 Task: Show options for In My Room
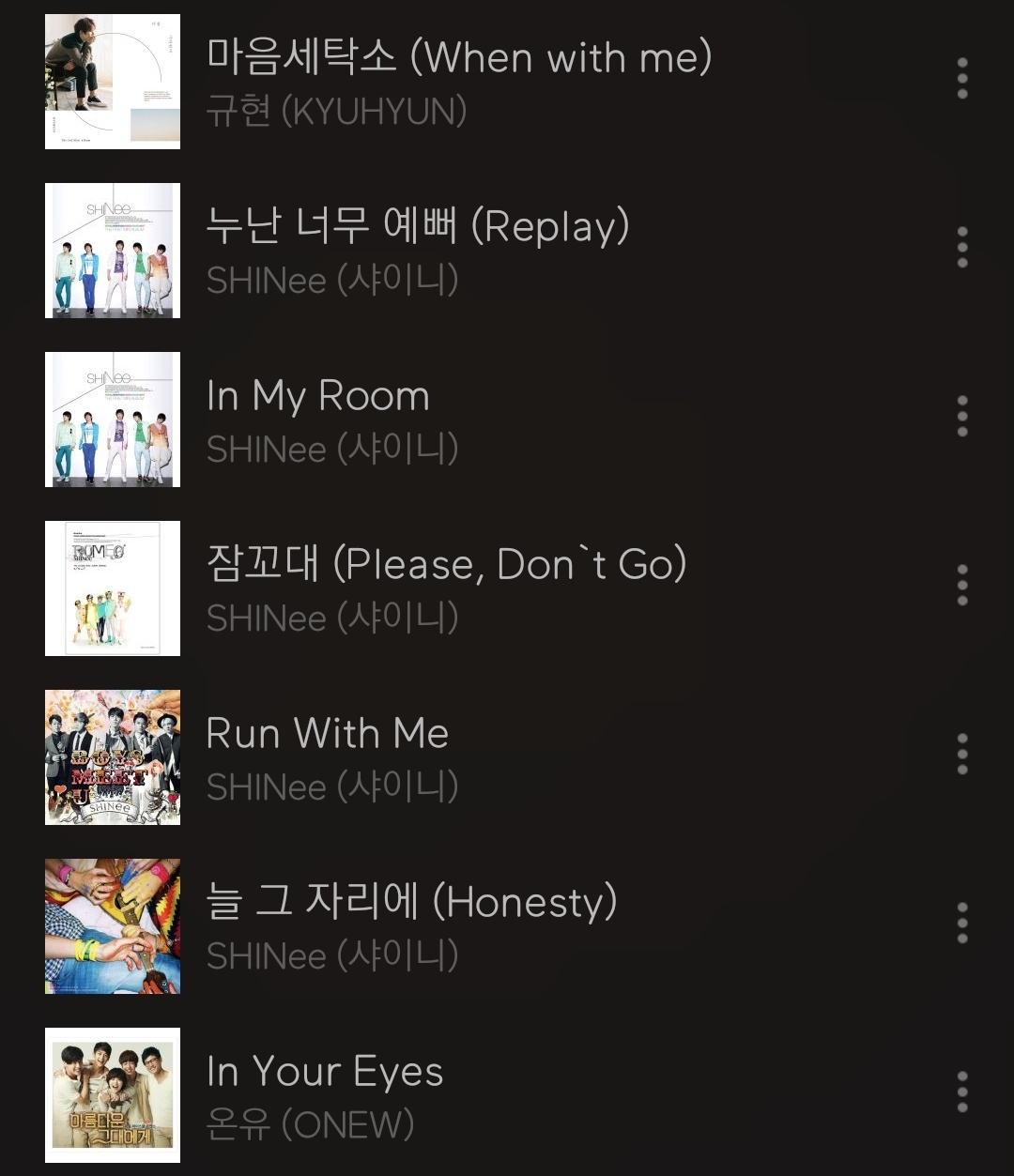962,417
